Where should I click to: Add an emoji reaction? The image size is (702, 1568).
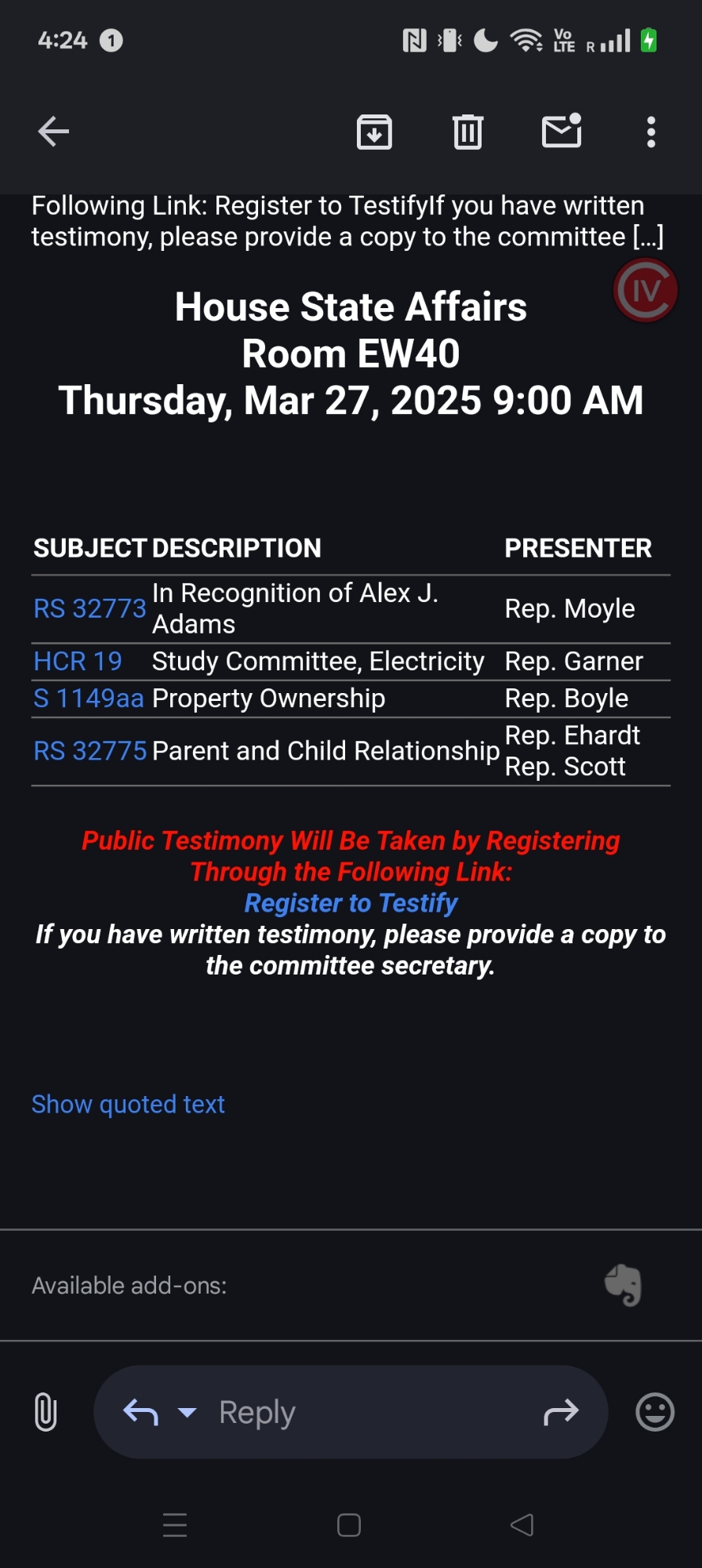point(654,1413)
